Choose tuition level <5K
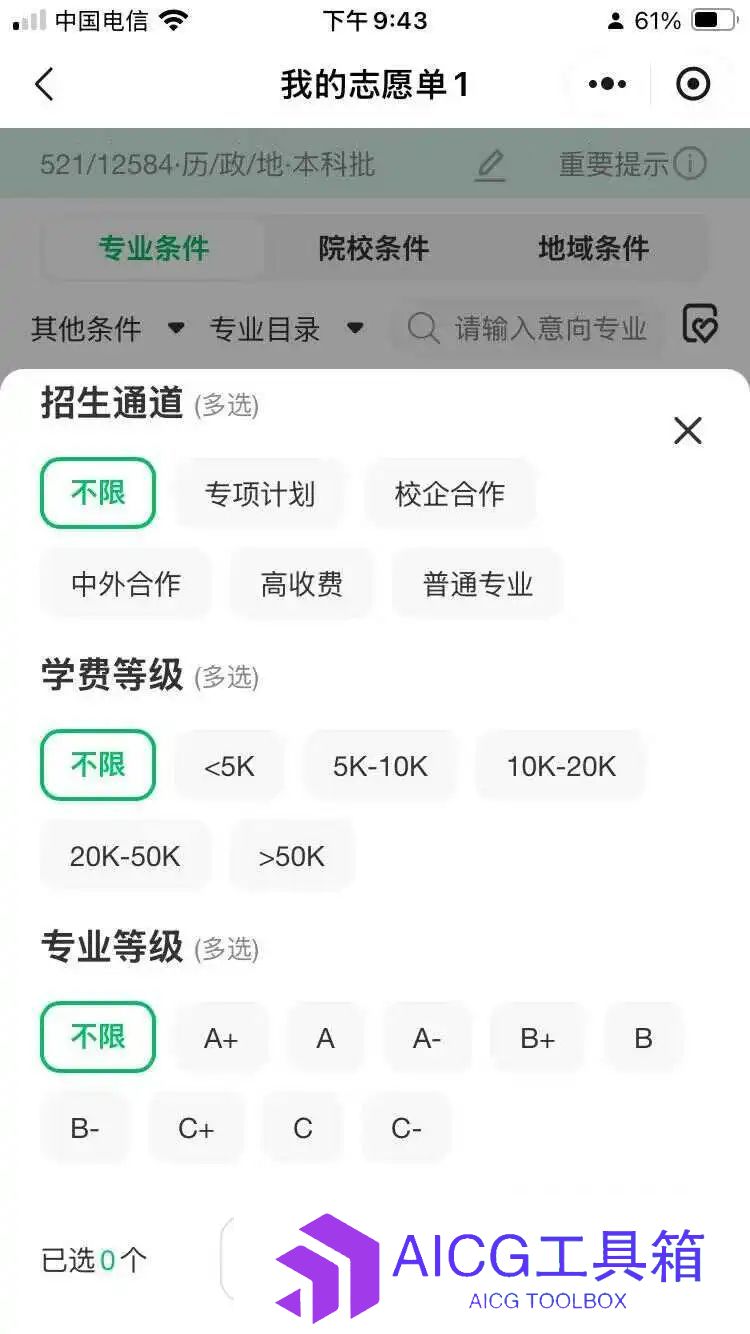 (x=229, y=767)
